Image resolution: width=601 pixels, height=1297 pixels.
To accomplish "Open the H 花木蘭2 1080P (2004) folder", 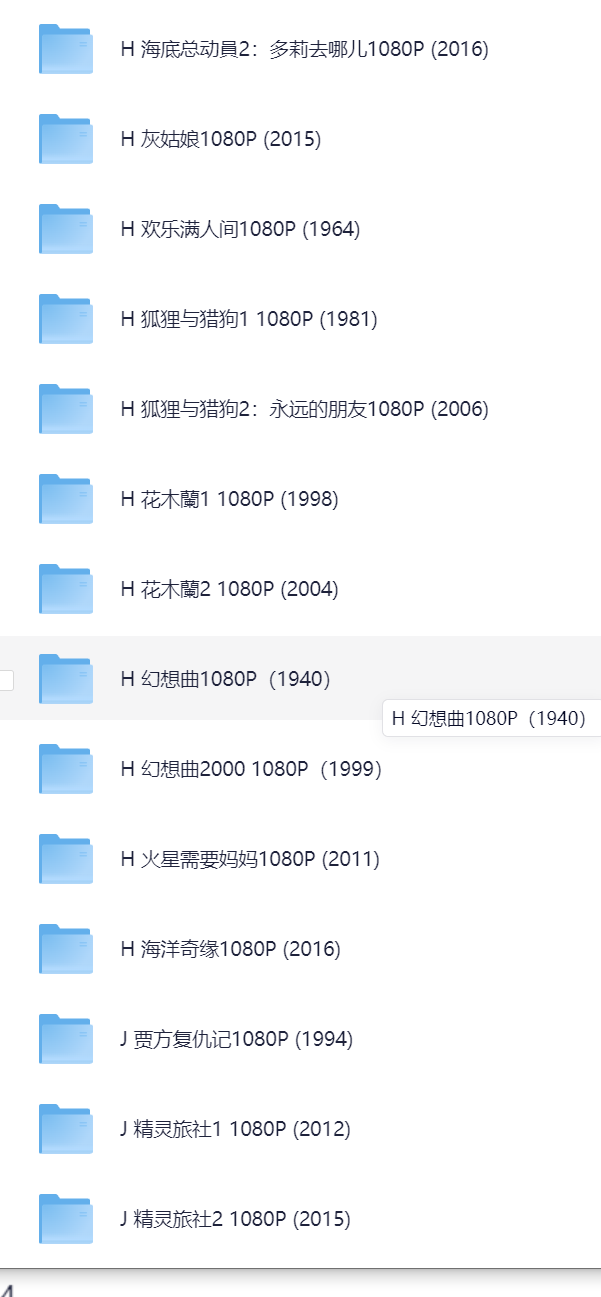I will coord(229,589).
